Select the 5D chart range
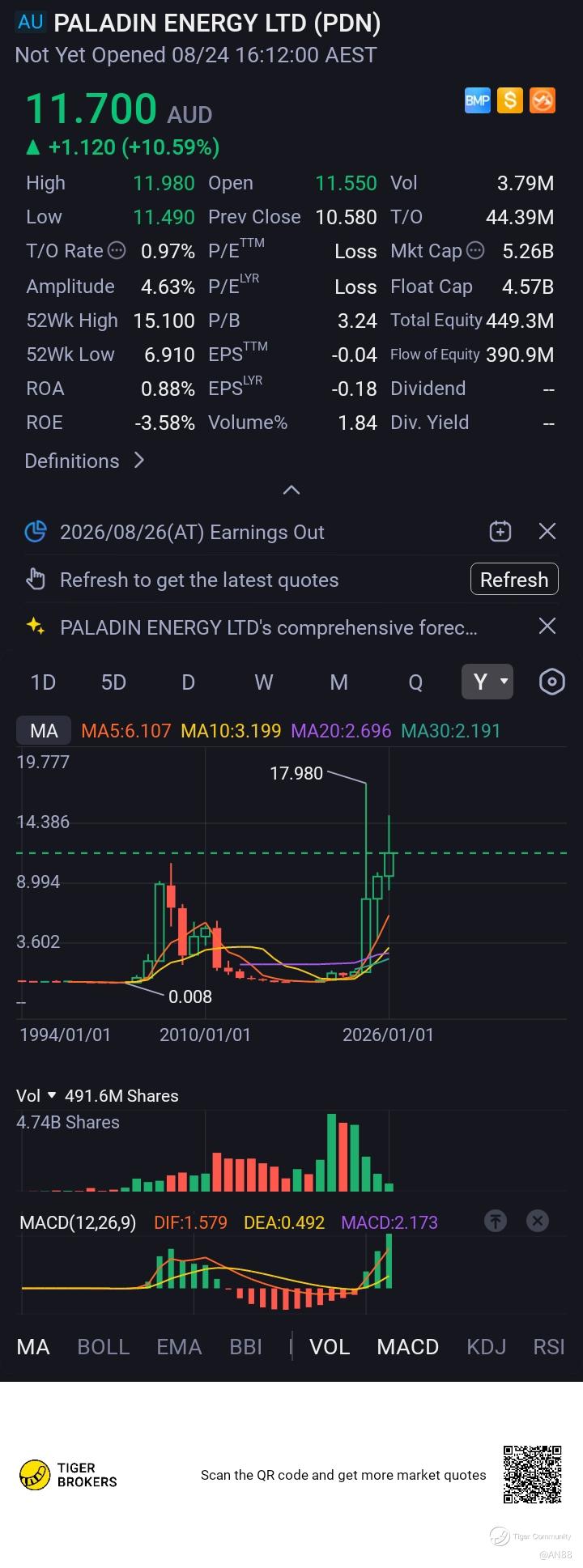 point(113,682)
